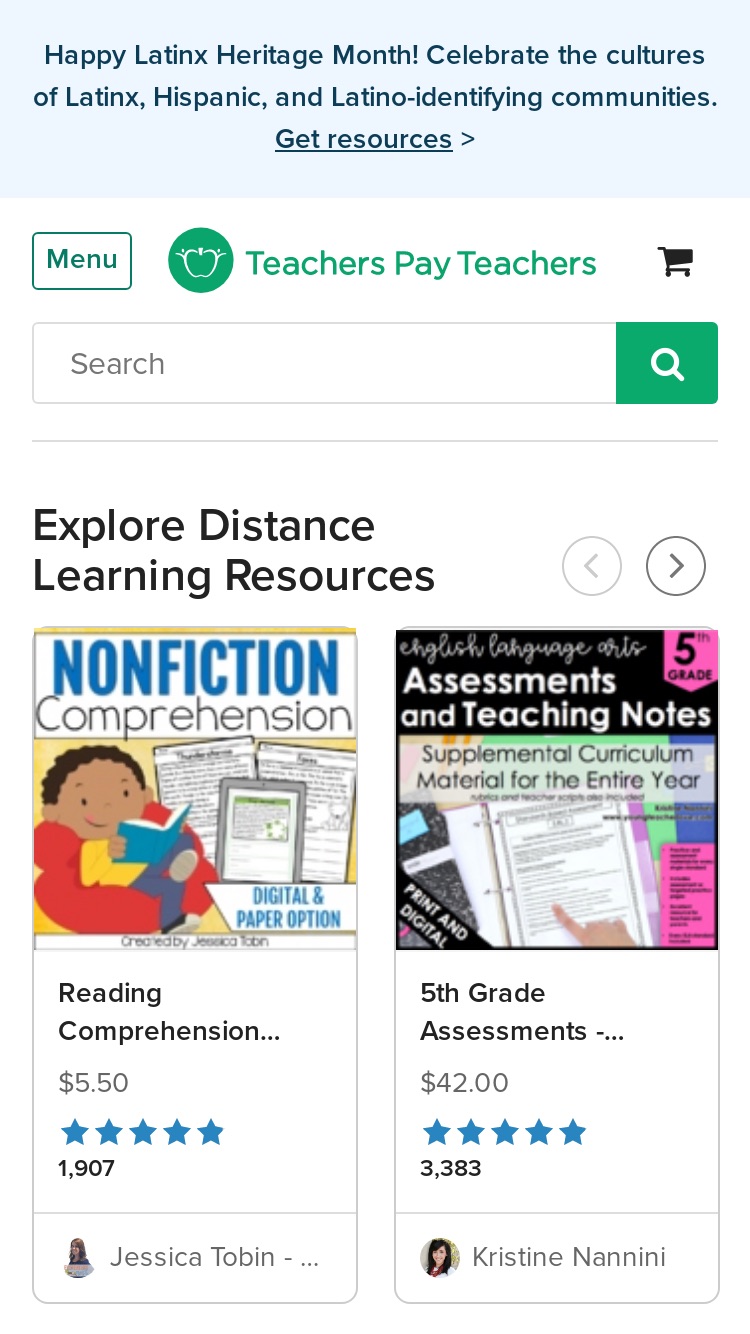Show next distance learning resources
This screenshot has height=1334, width=750.
click(x=676, y=566)
